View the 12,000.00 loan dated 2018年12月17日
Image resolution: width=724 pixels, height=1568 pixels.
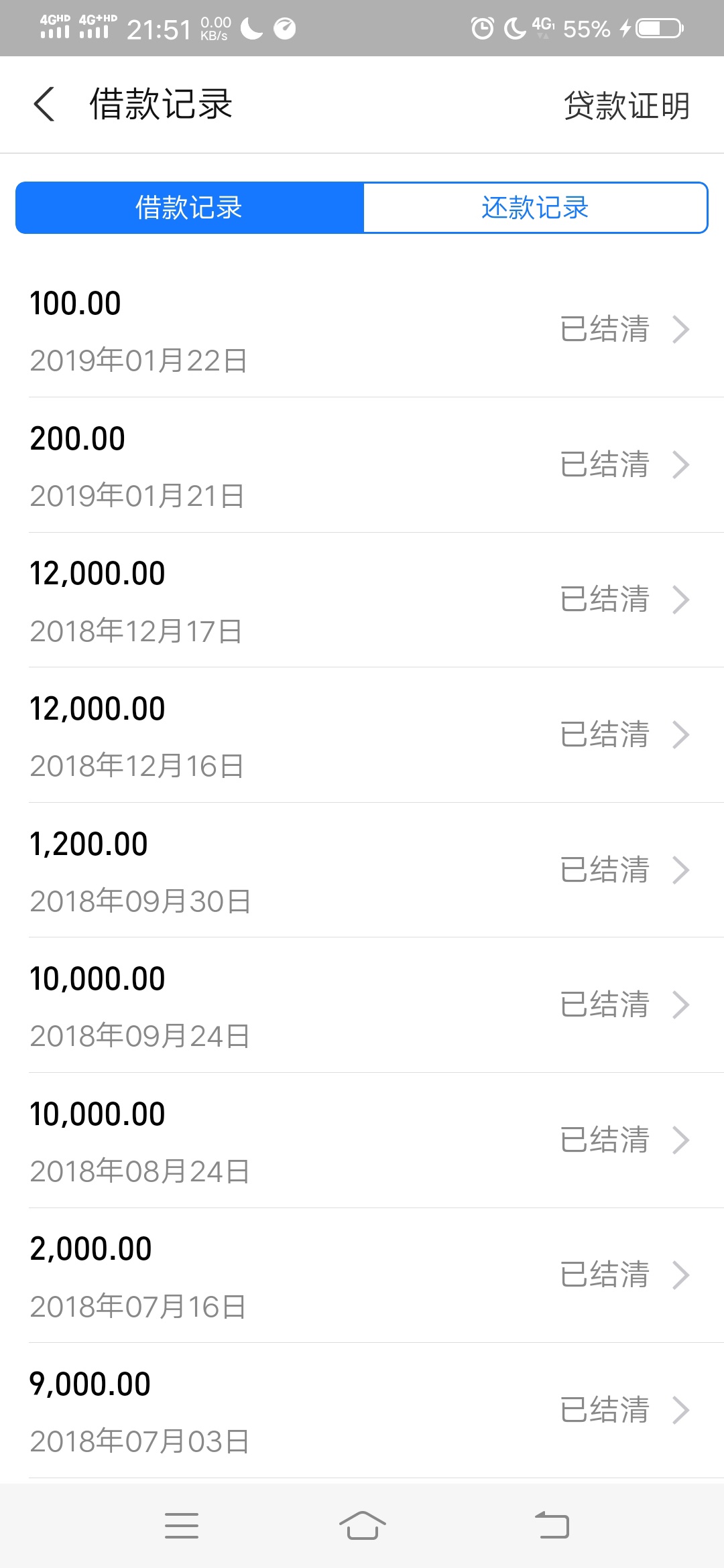pyautogui.click(x=362, y=600)
